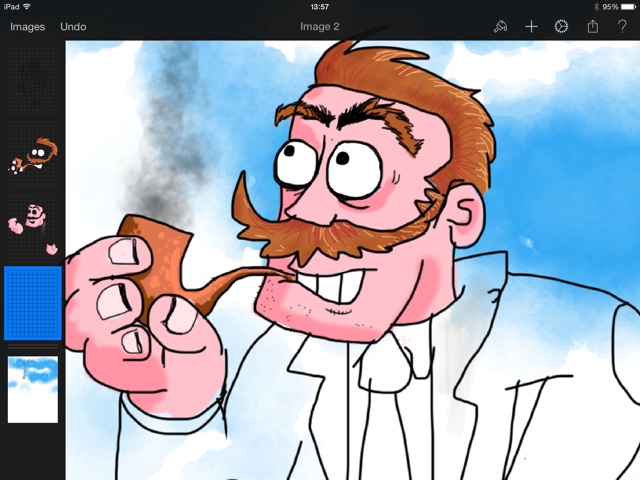Select the blue grid layer

tap(33, 302)
